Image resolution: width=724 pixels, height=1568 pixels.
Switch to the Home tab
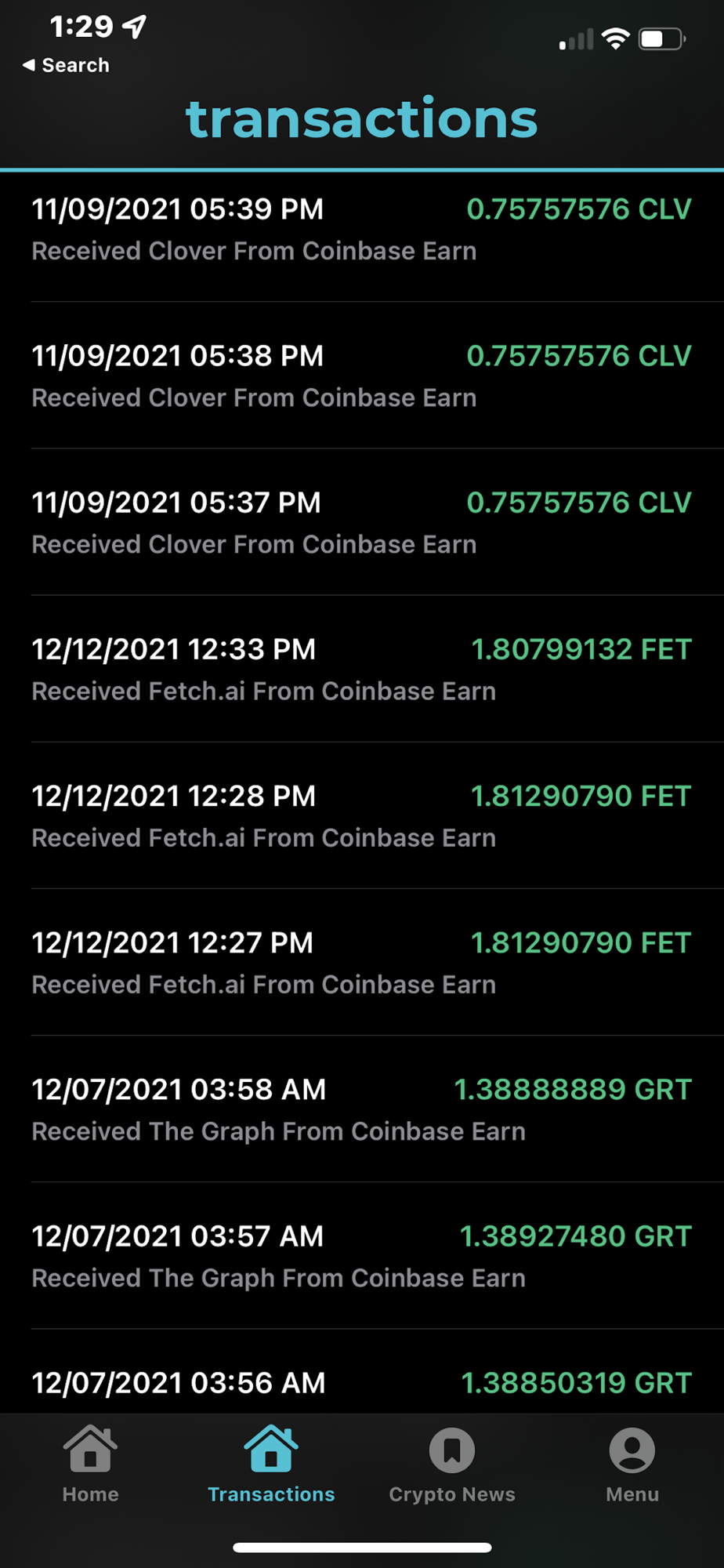coord(90,1463)
